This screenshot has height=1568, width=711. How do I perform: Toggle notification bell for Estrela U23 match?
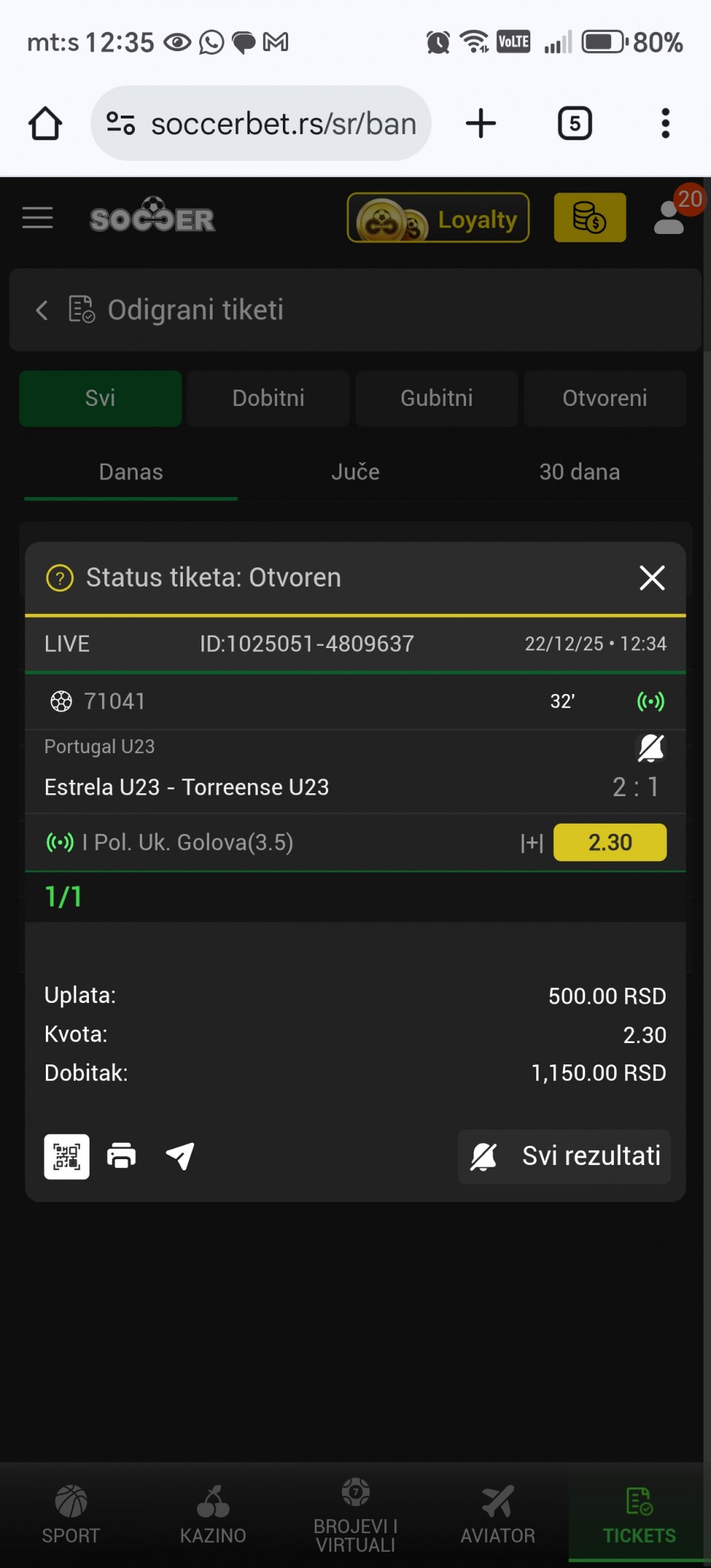coord(651,748)
